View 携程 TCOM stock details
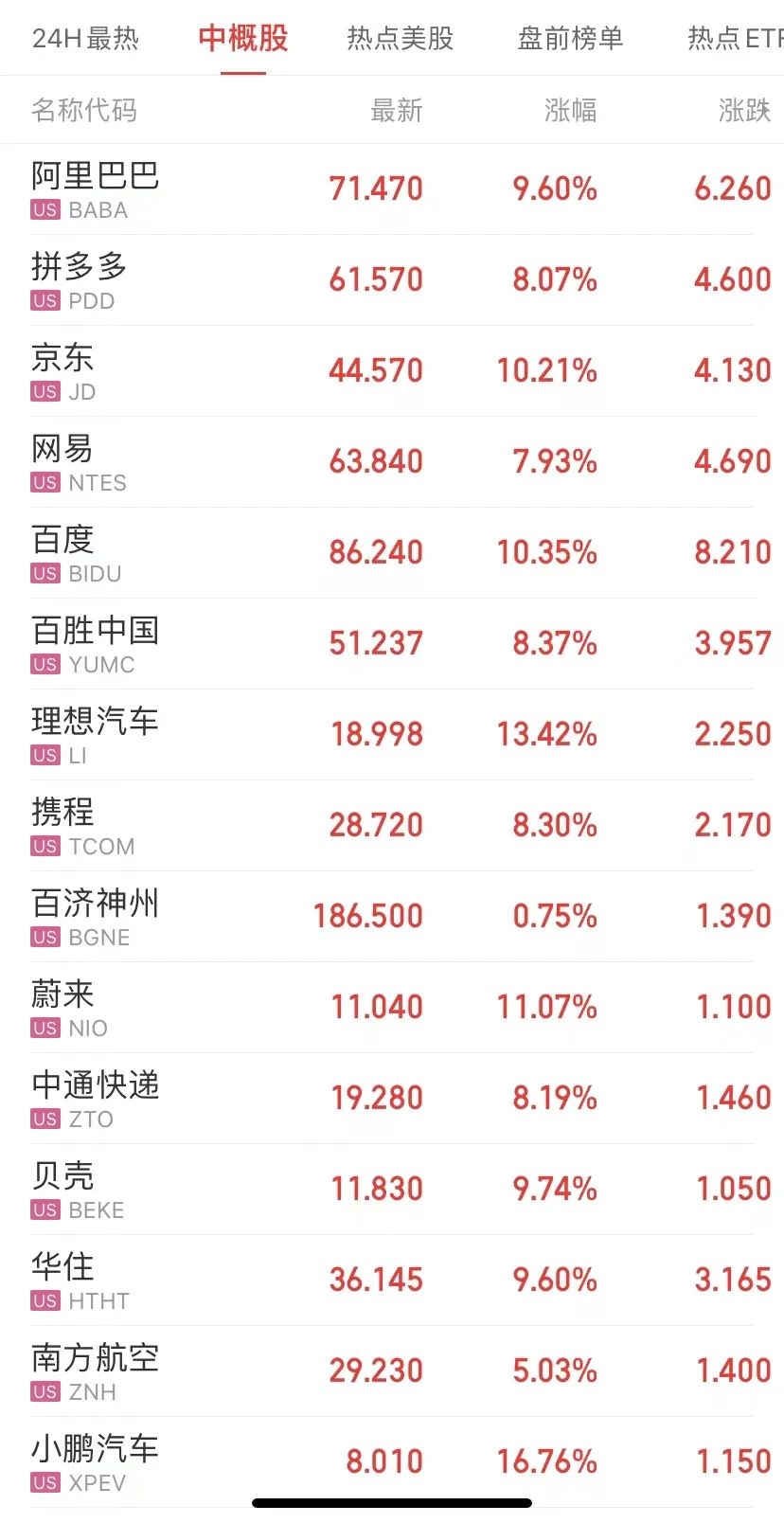 pos(392,826)
